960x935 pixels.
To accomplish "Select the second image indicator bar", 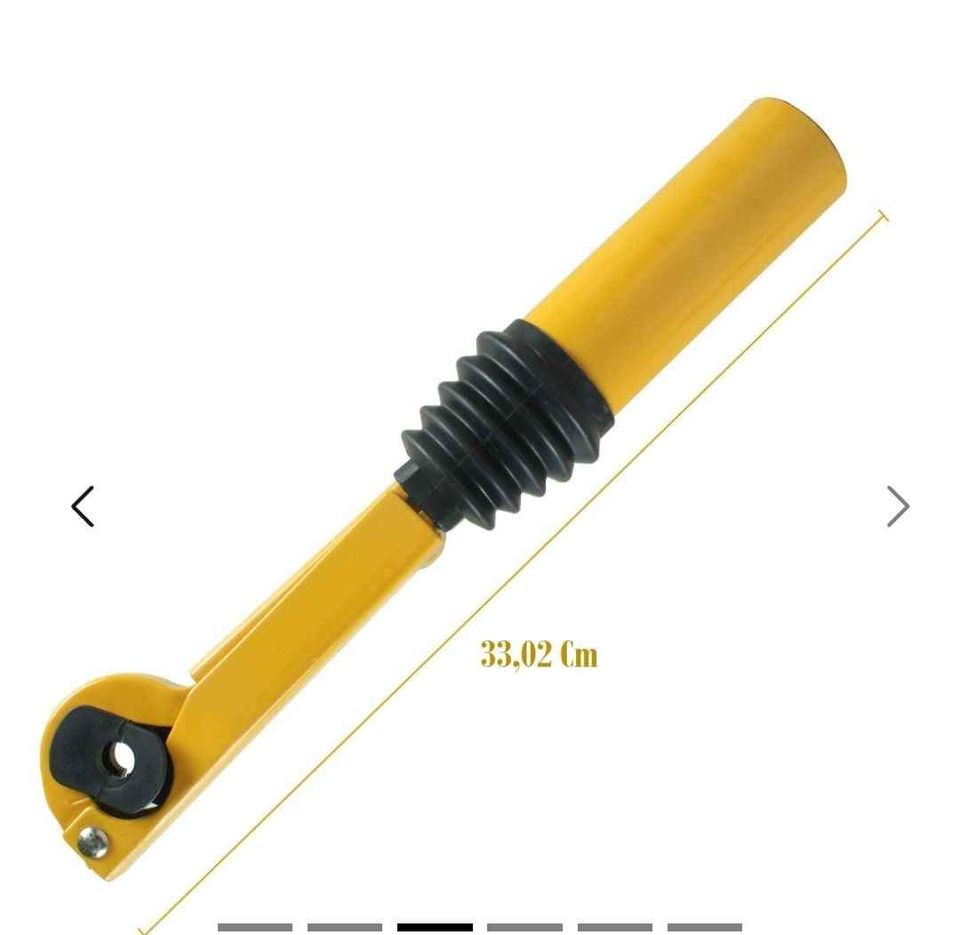I will tap(344, 927).
